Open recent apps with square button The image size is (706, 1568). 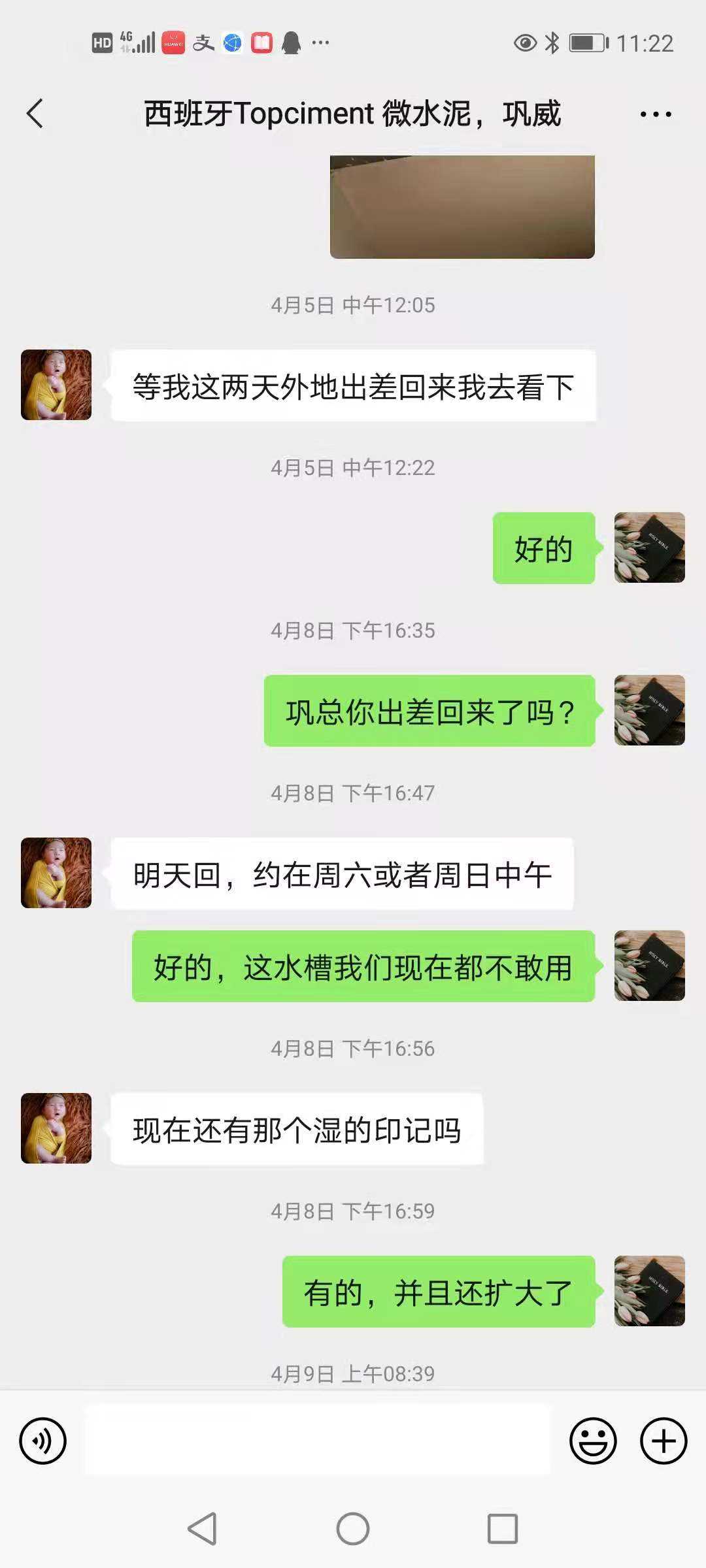pyautogui.click(x=503, y=1529)
